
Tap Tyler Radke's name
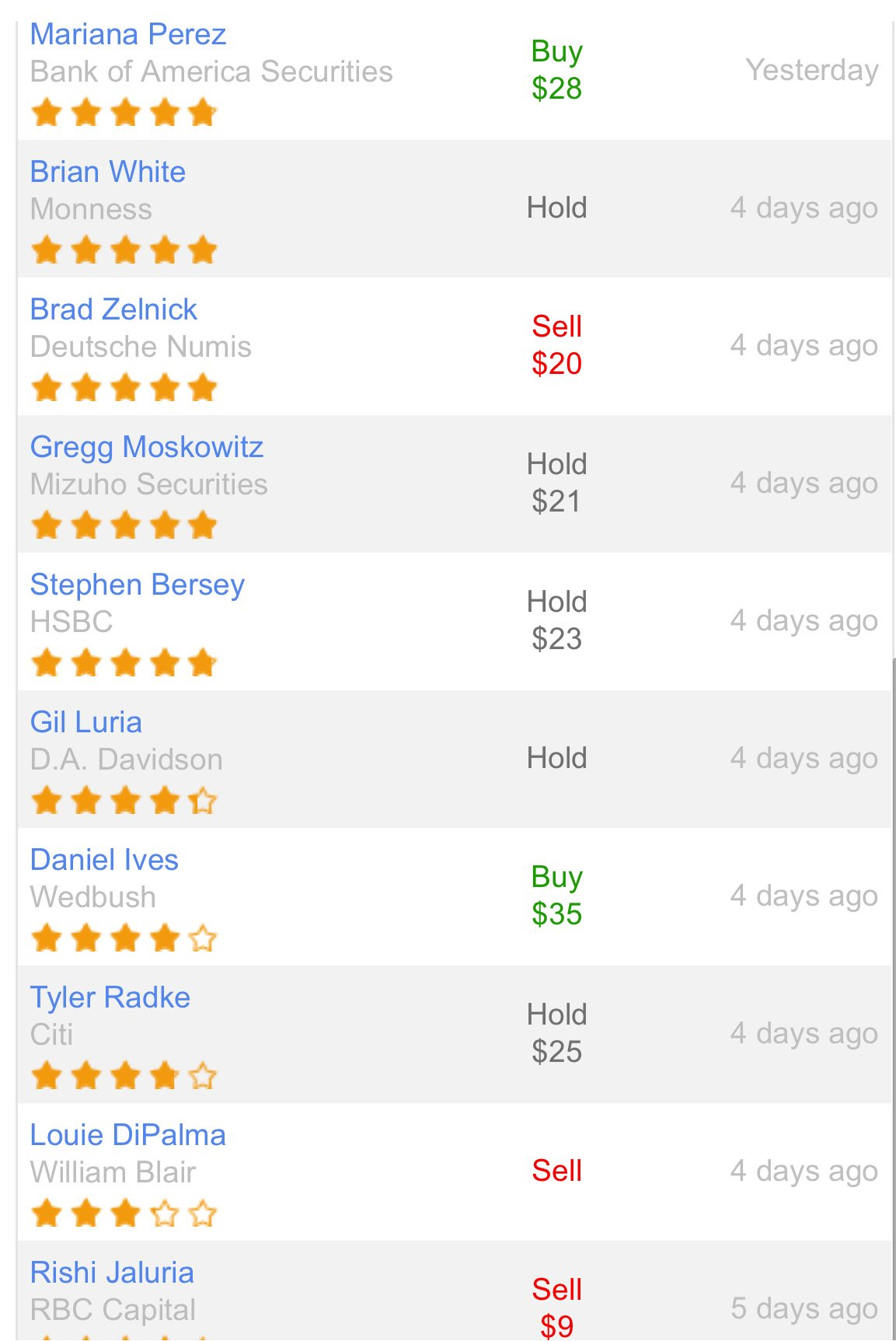coord(110,997)
